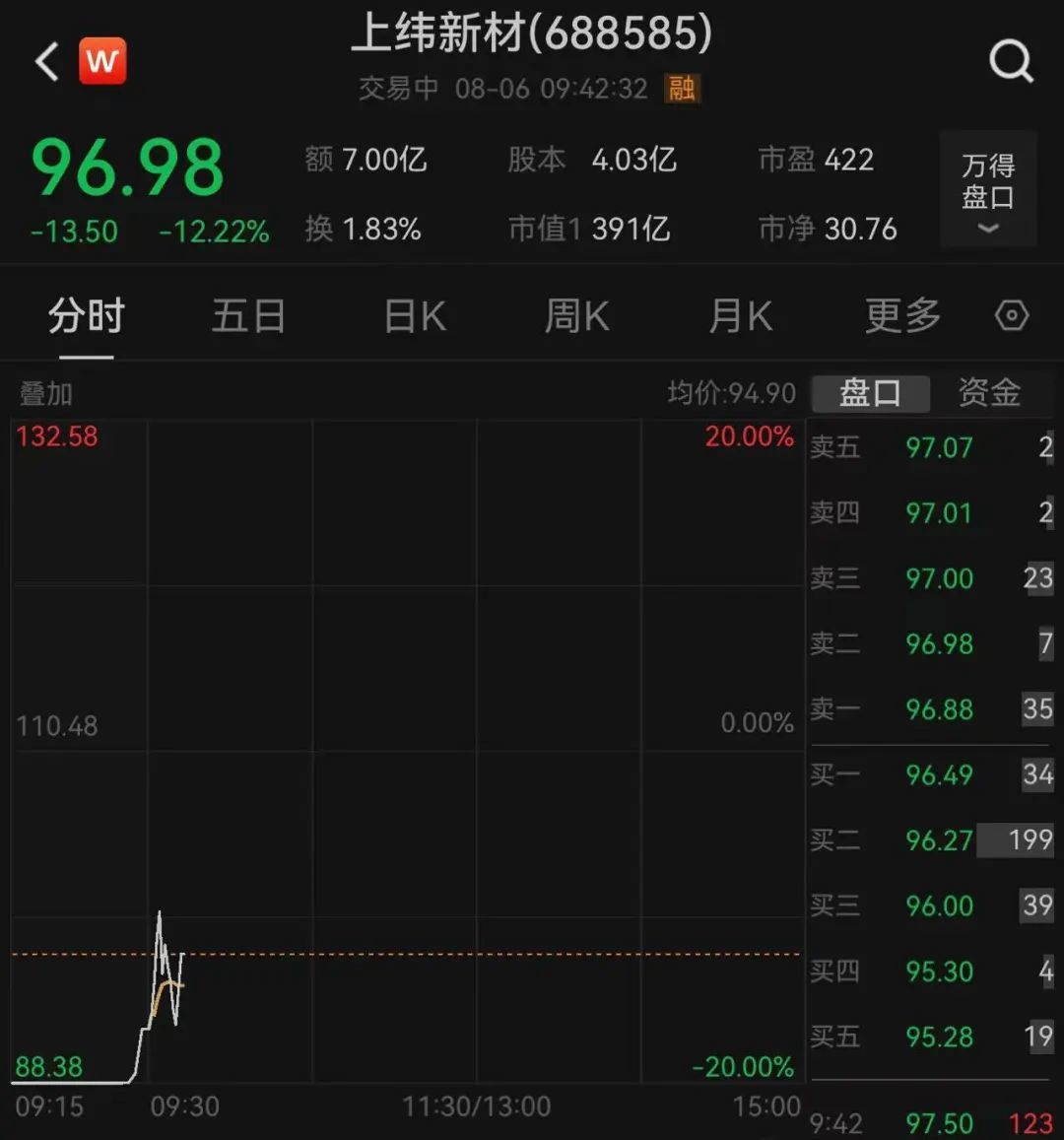This screenshot has height=1140, width=1064.
Task: Show the 日K chart
Action: point(415,317)
